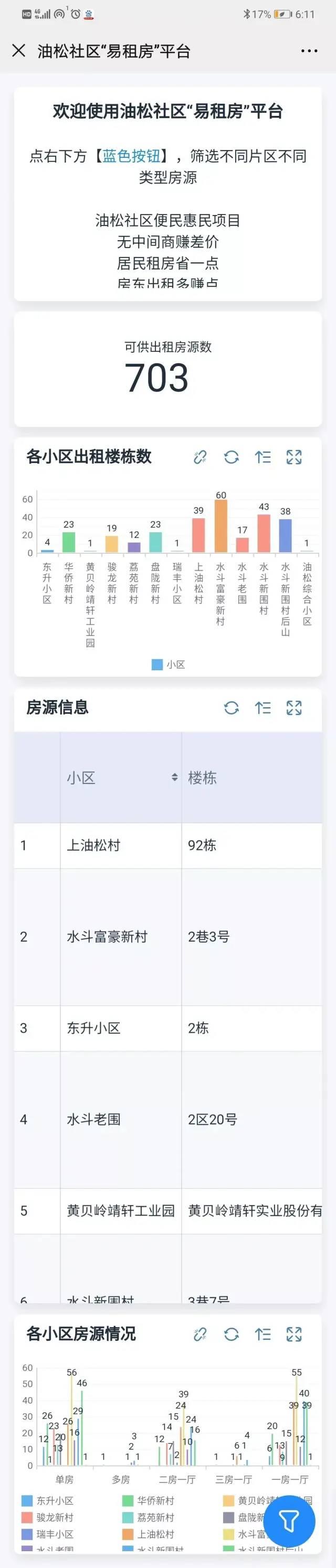Viewport: 336px width, 1568px height.
Task: Expand the 房源信息 table to fullscreen
Action: (294, 707)
